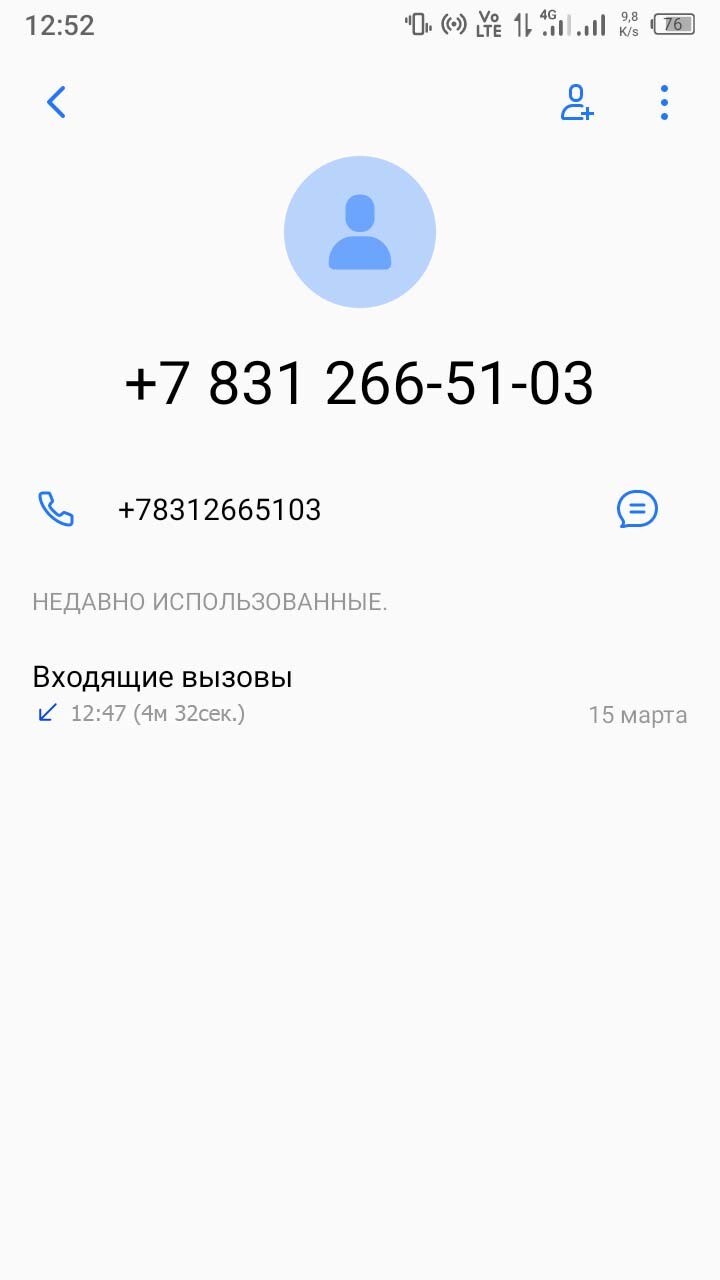This screenshot has height=1280, width=720.
Task: Open the 12:47 incoming call entry
Action: [360, 696]
